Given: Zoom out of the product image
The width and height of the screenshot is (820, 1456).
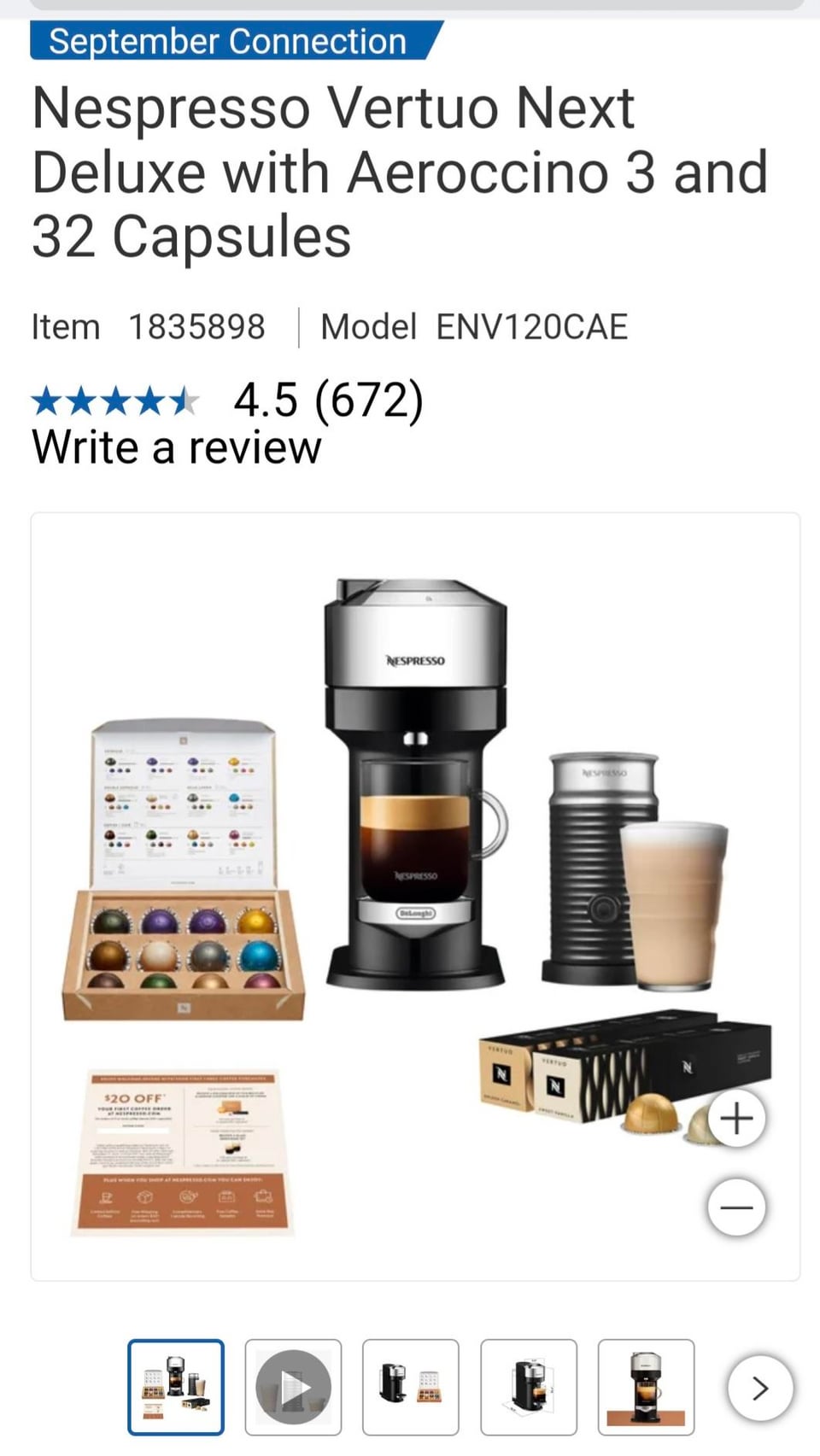Looking at the screenshot, I should (736, 1207).
